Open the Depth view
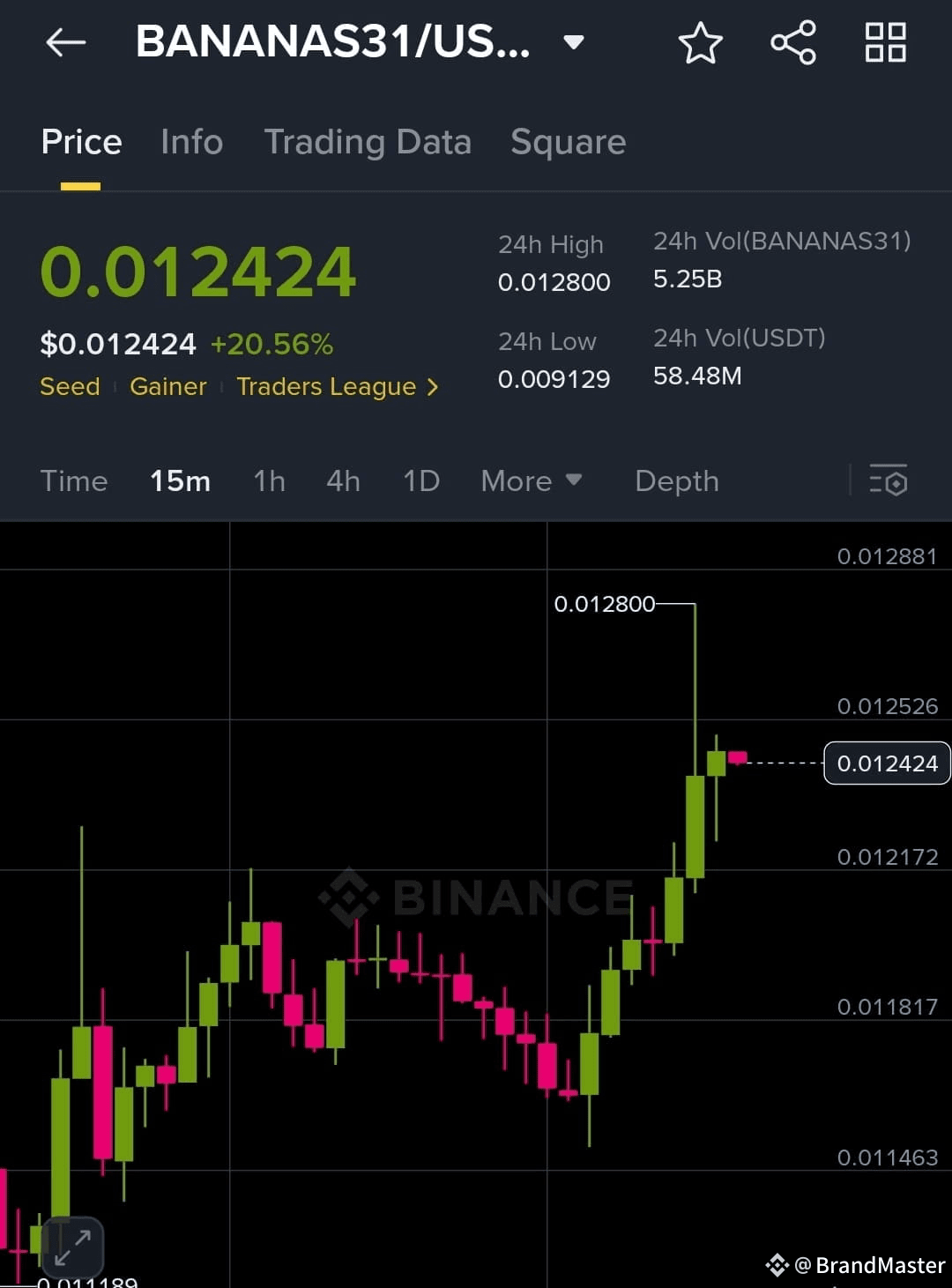The width and height of the screenshot is (952, 1288). point(676,481)
